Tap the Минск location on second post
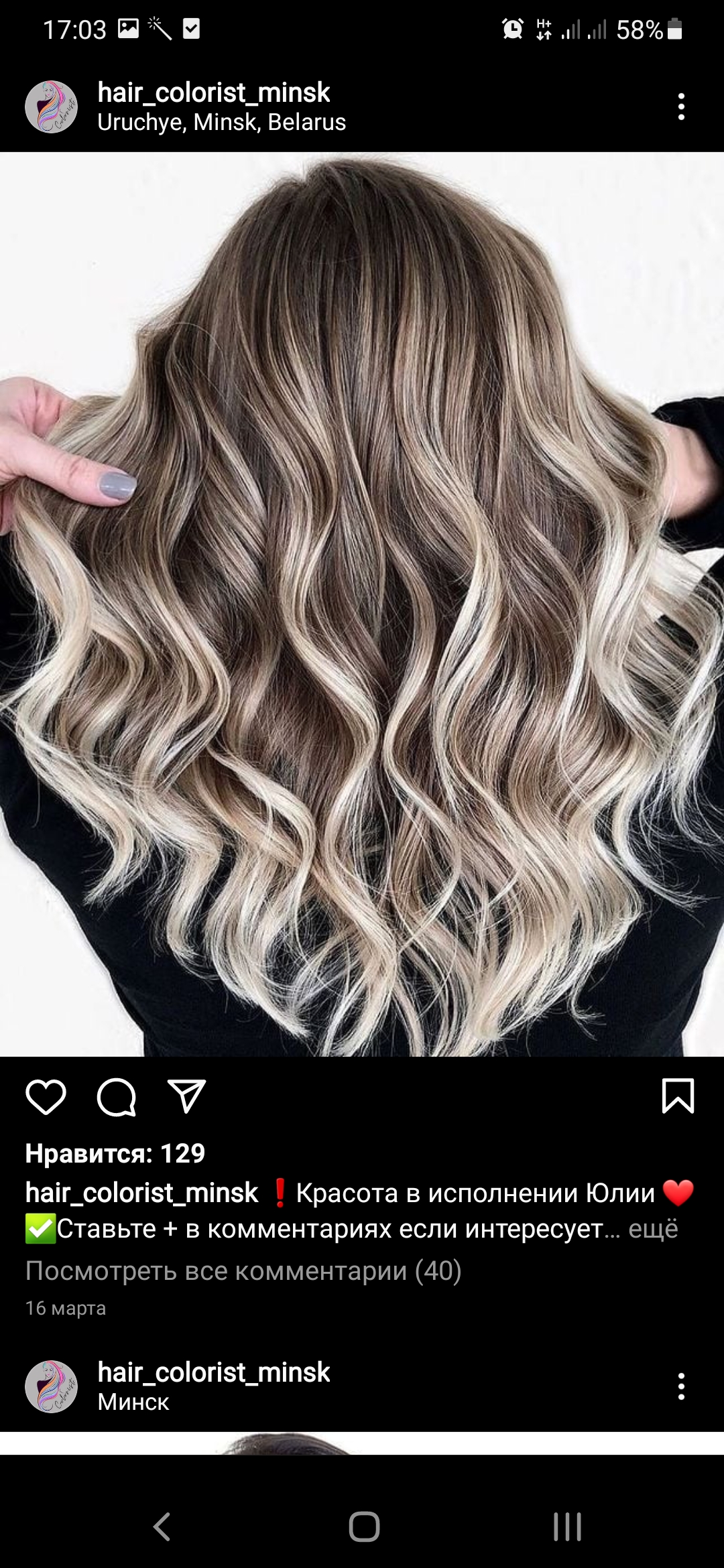724x1568 pixels. 133,1402
